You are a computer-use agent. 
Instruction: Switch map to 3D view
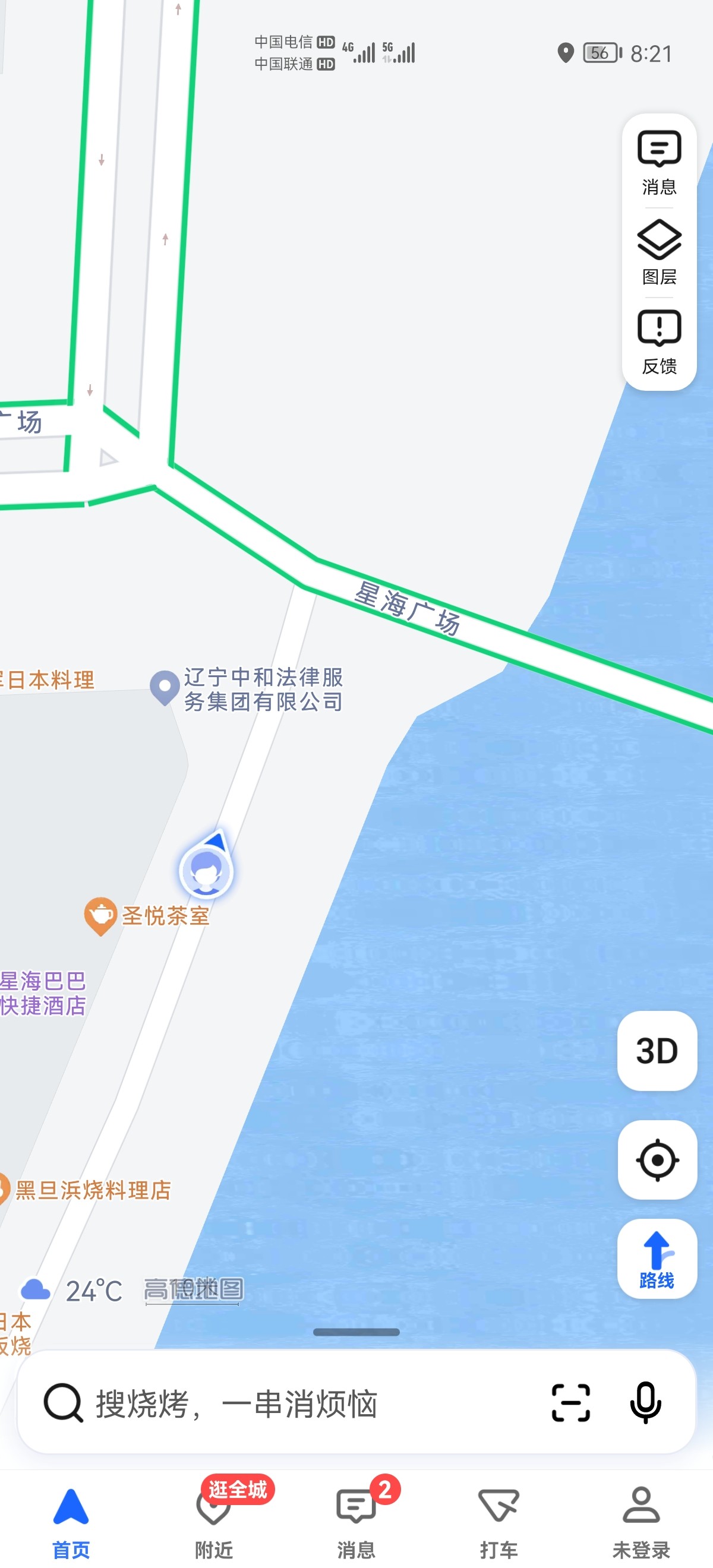(x=657, y=1051)
